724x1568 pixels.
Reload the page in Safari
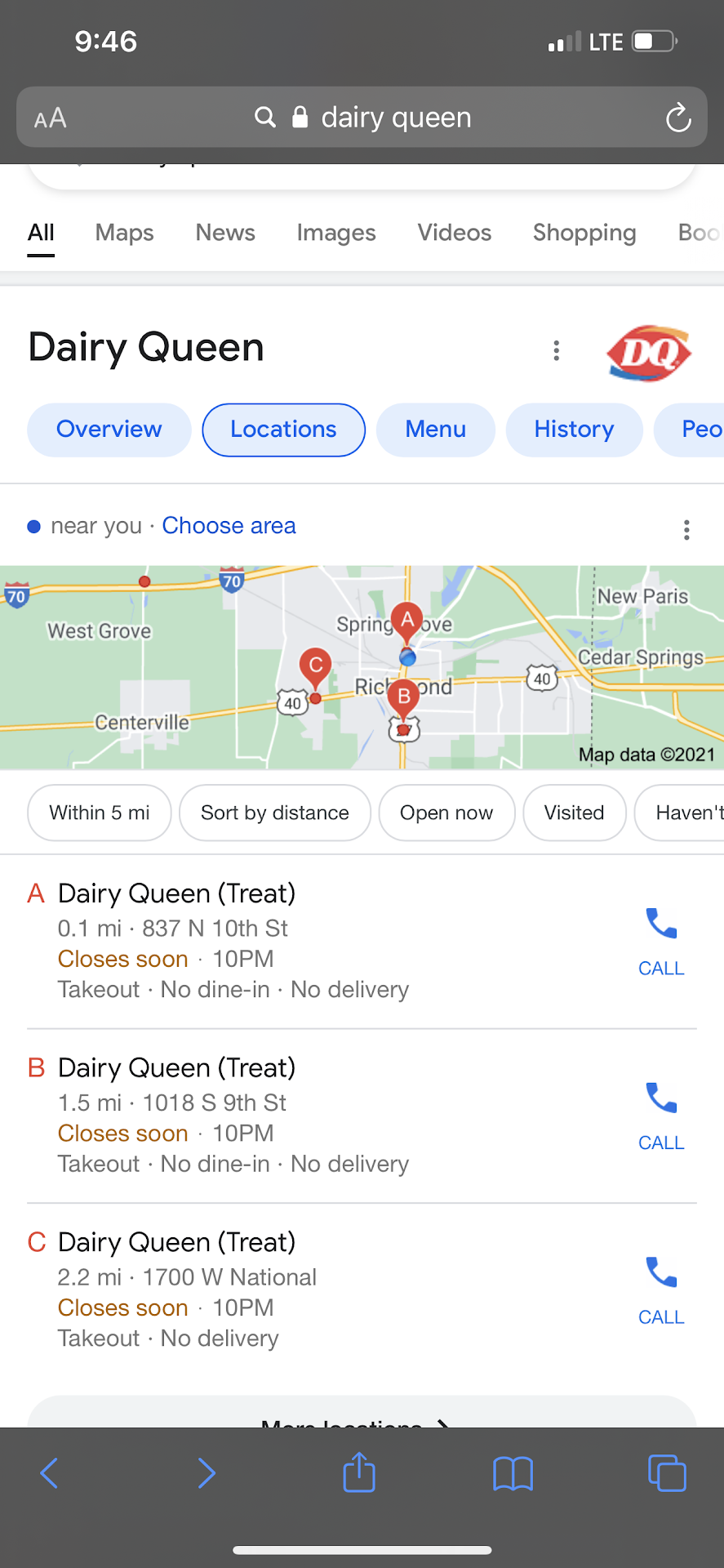pos(677,118)
